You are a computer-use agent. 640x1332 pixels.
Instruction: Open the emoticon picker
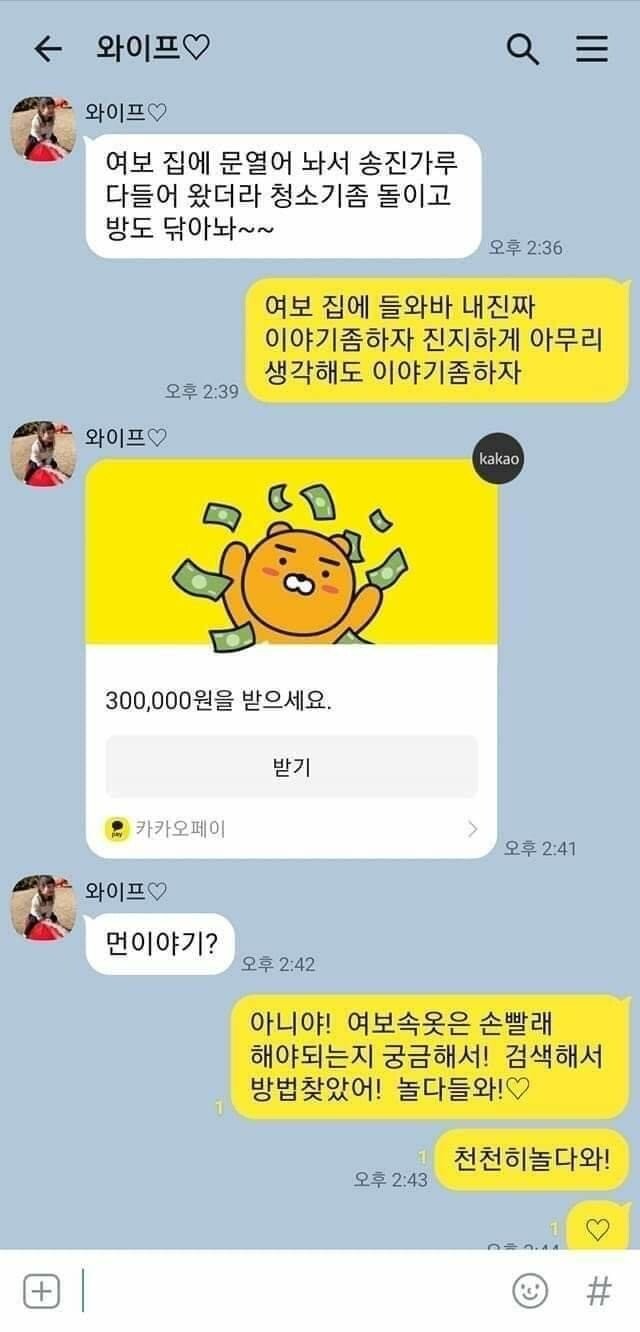530,1291
